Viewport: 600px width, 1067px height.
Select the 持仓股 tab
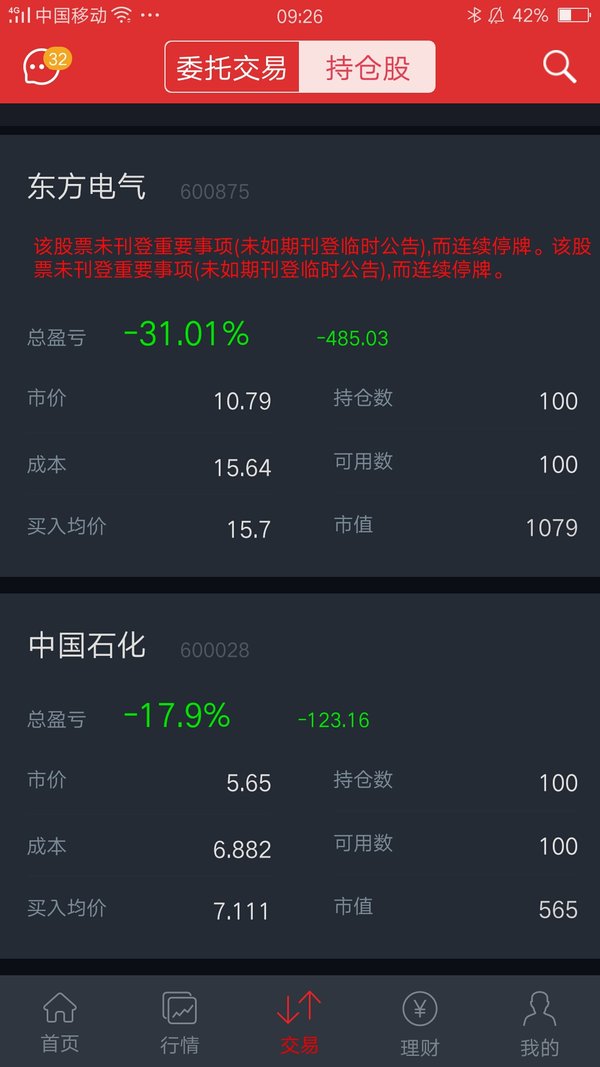click(367, 67)
